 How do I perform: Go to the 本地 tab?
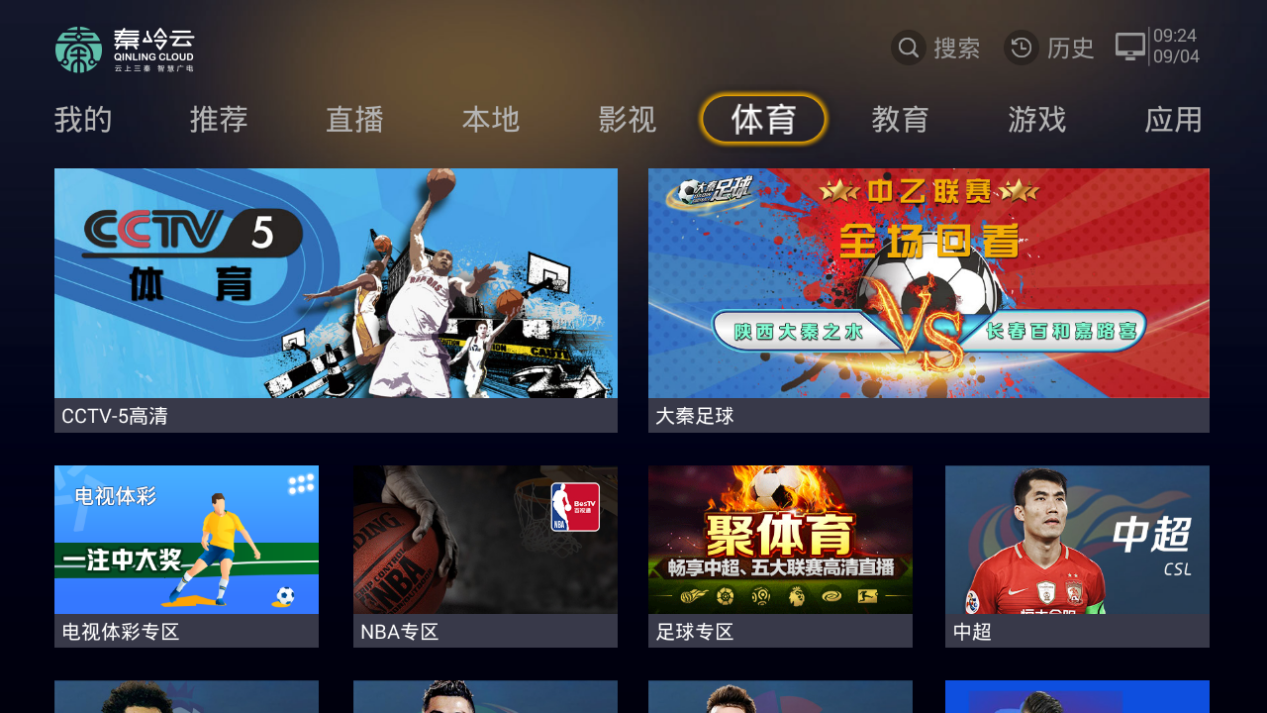click(x=491, y=120)
